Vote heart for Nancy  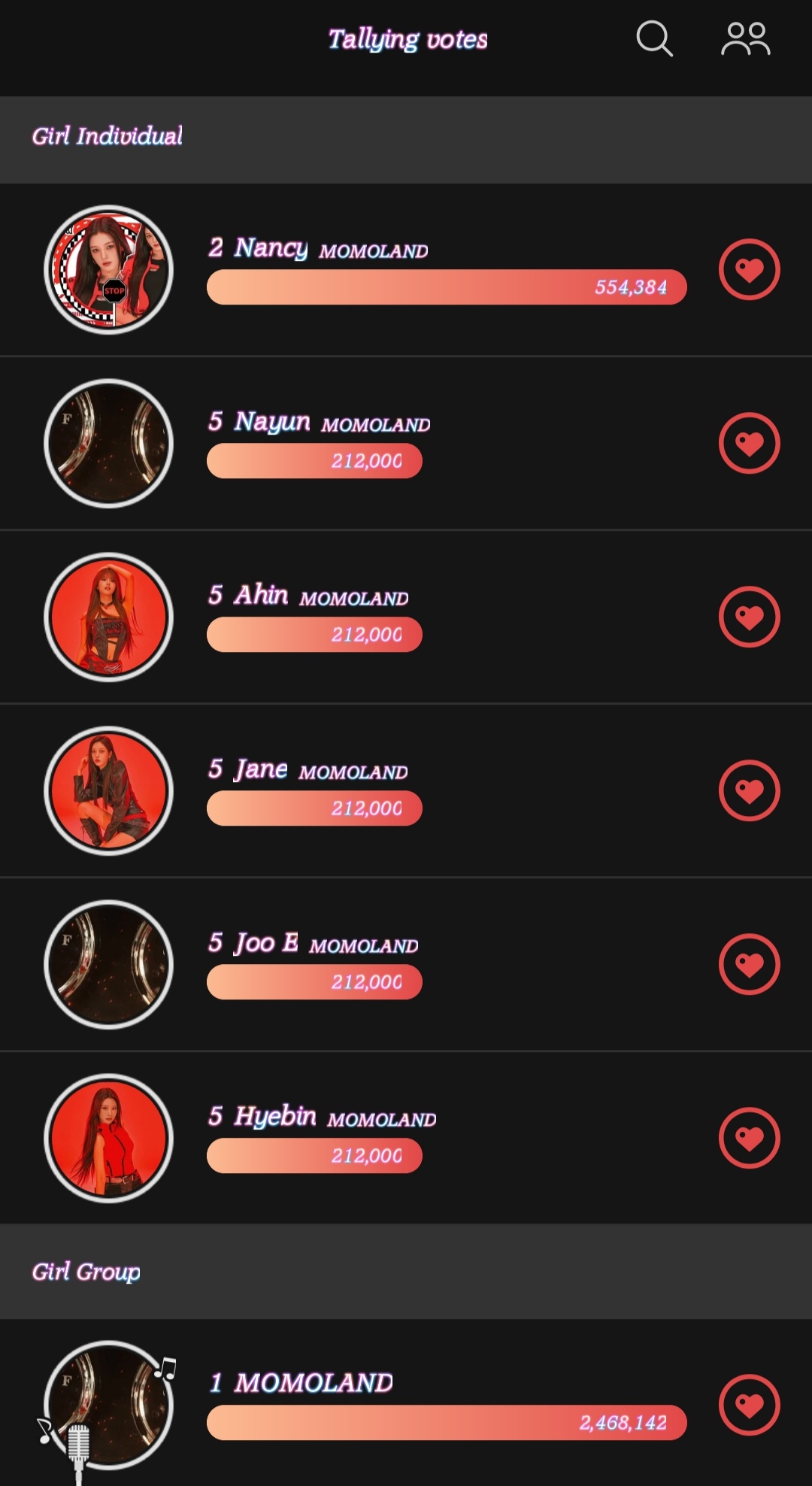click(749, 270)
